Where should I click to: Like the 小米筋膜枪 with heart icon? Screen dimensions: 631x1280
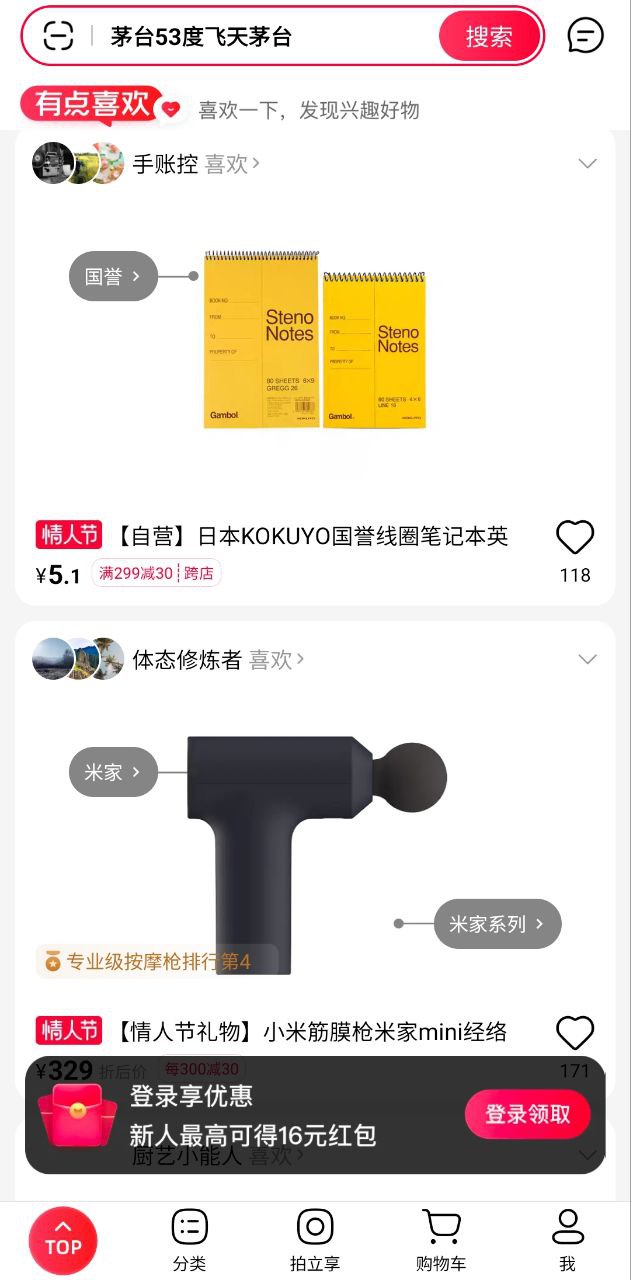[x=575, y=1032]
